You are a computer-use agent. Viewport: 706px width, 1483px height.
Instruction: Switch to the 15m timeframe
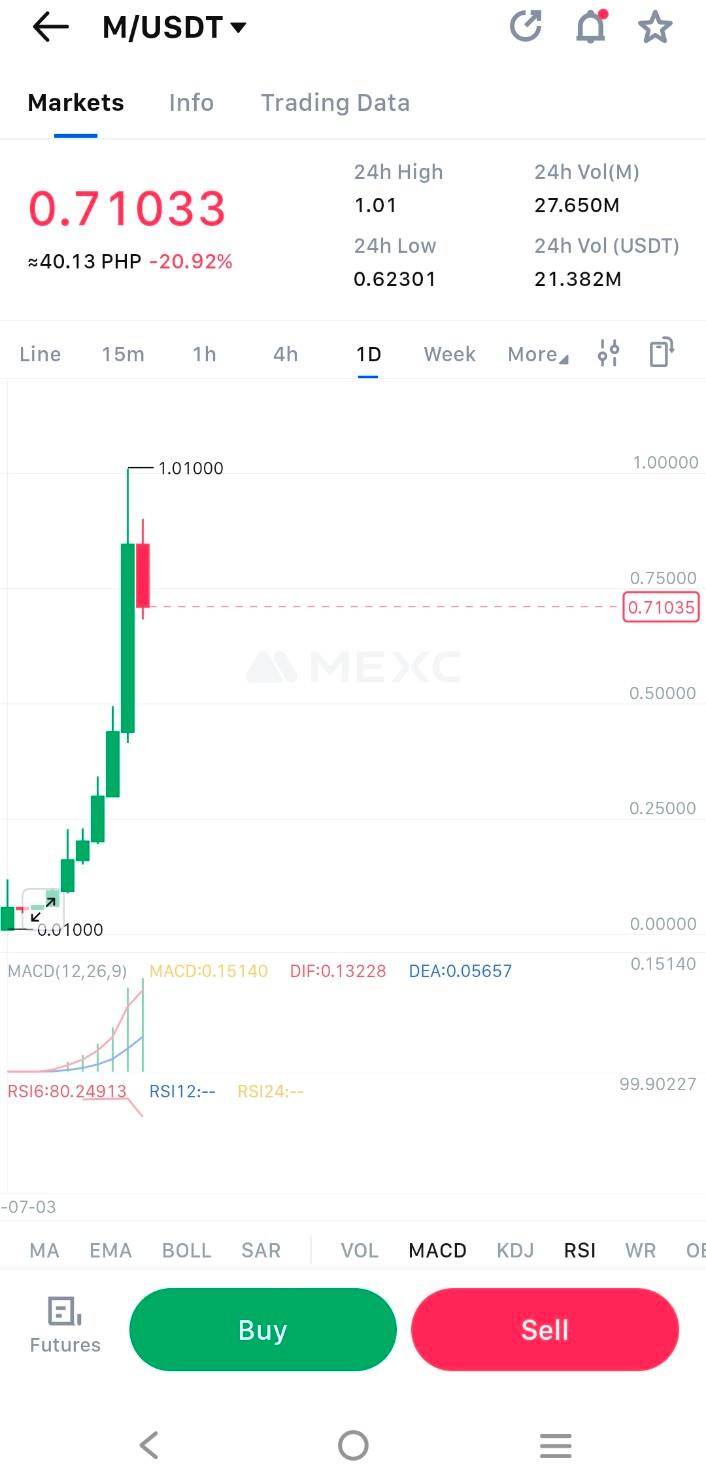coord(123,354)
